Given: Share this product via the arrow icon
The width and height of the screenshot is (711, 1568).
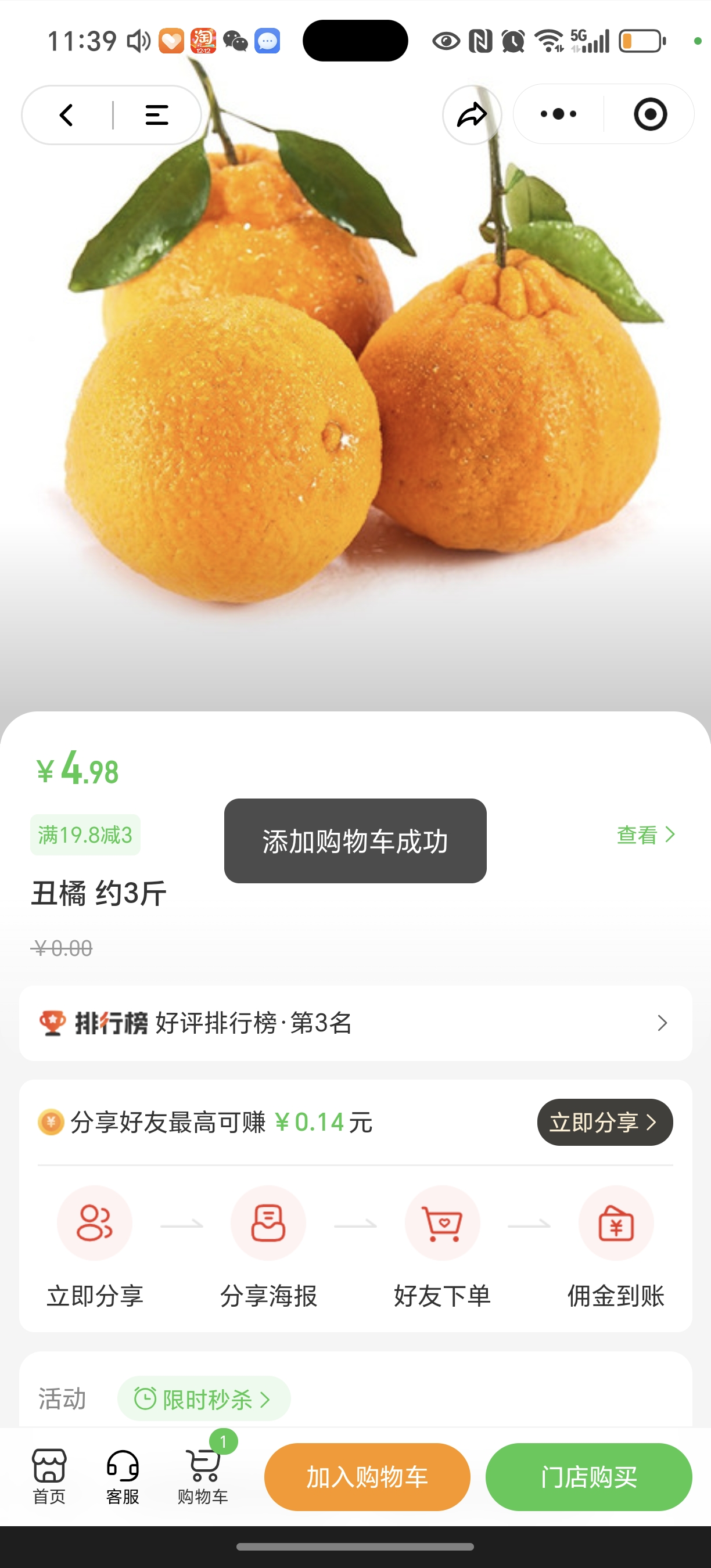Looking at the screenshot, I should (472, 114).
